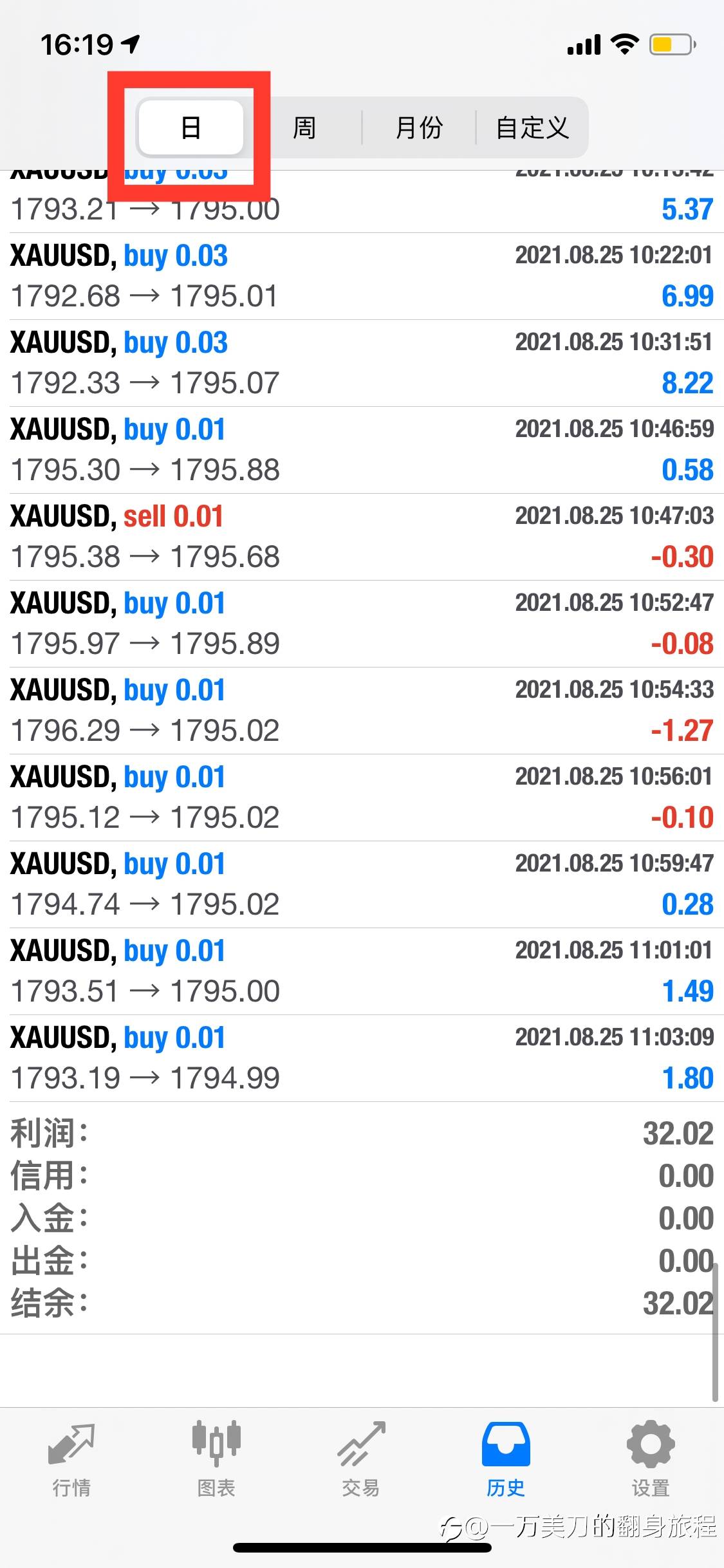This screenshot has height=1568, width=724.
Task: Open the trade with profit 8.22
Action: 362,363
